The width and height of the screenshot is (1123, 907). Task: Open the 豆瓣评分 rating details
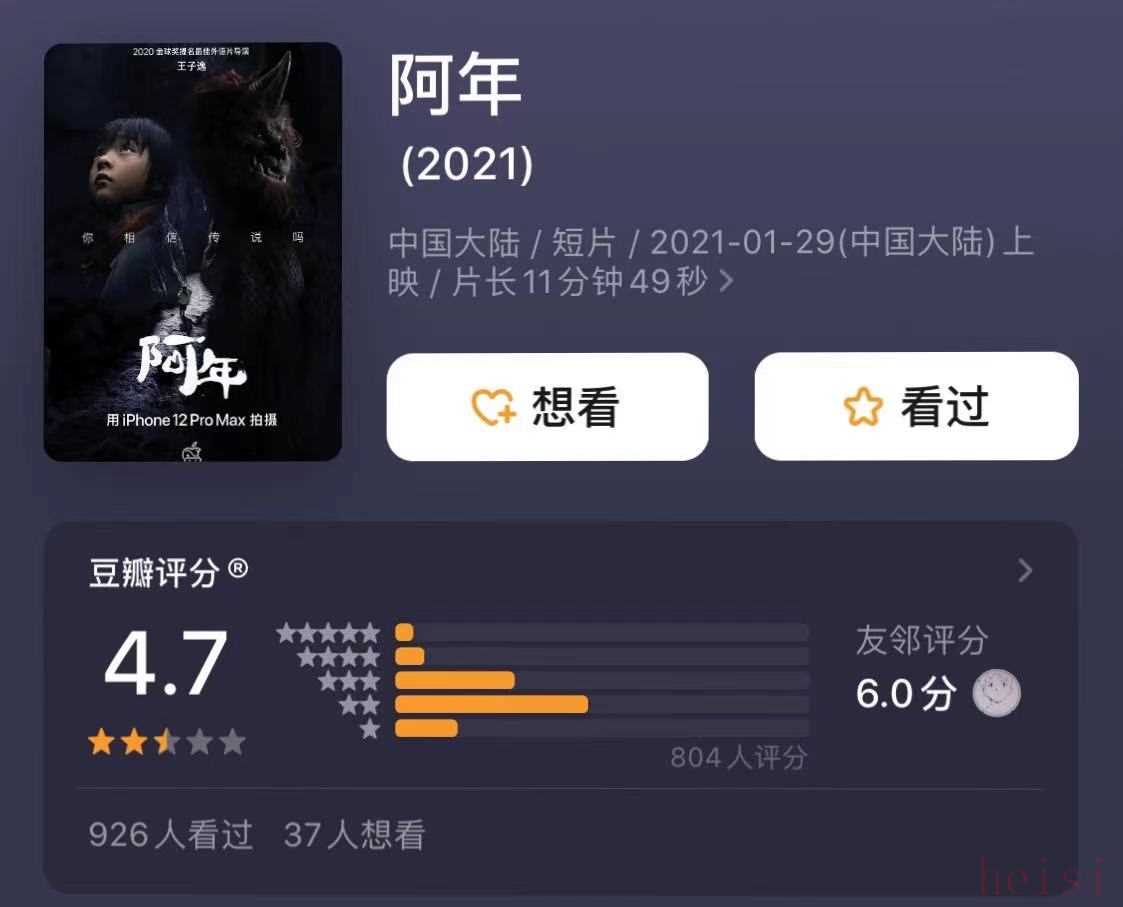tap(1025, 571)
